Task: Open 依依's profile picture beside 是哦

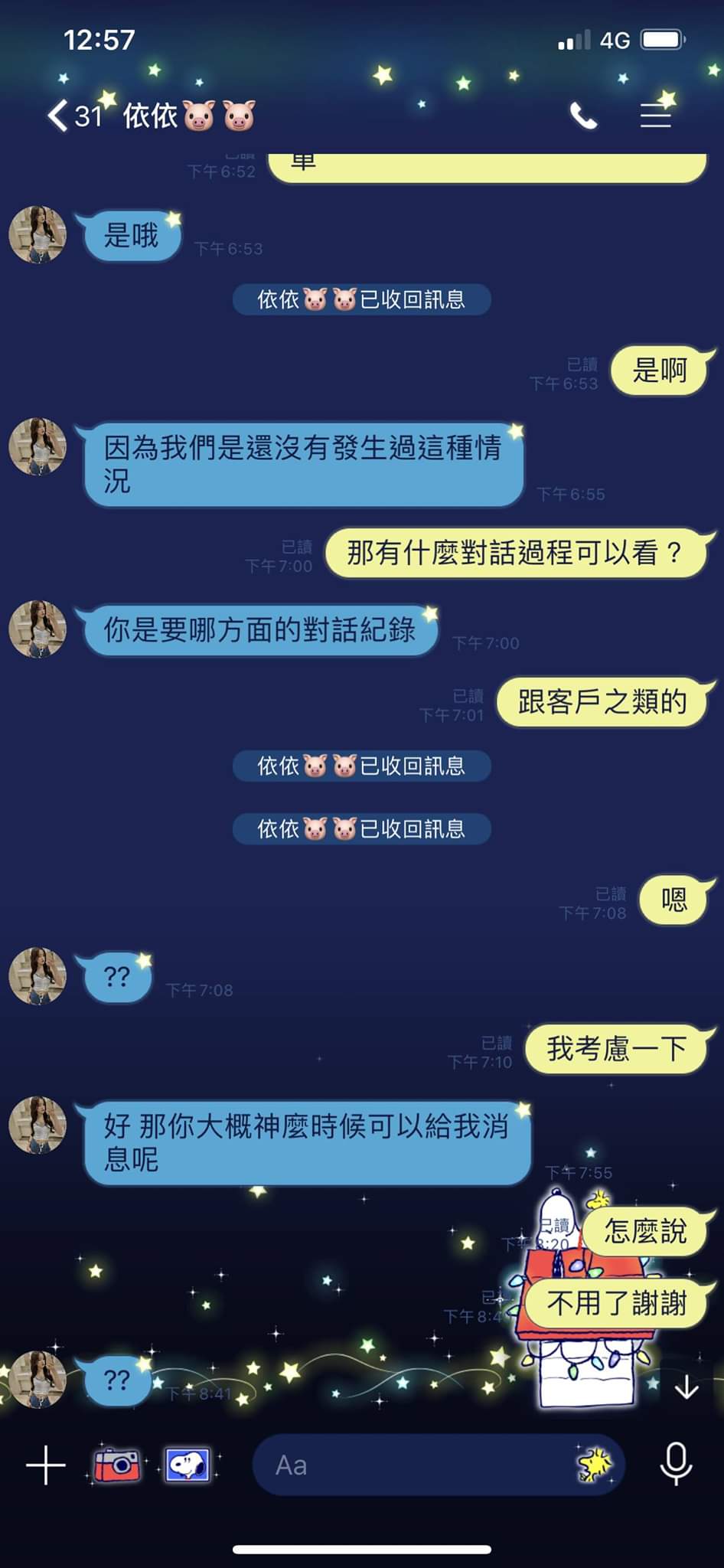Action: (x=38, y=234)
